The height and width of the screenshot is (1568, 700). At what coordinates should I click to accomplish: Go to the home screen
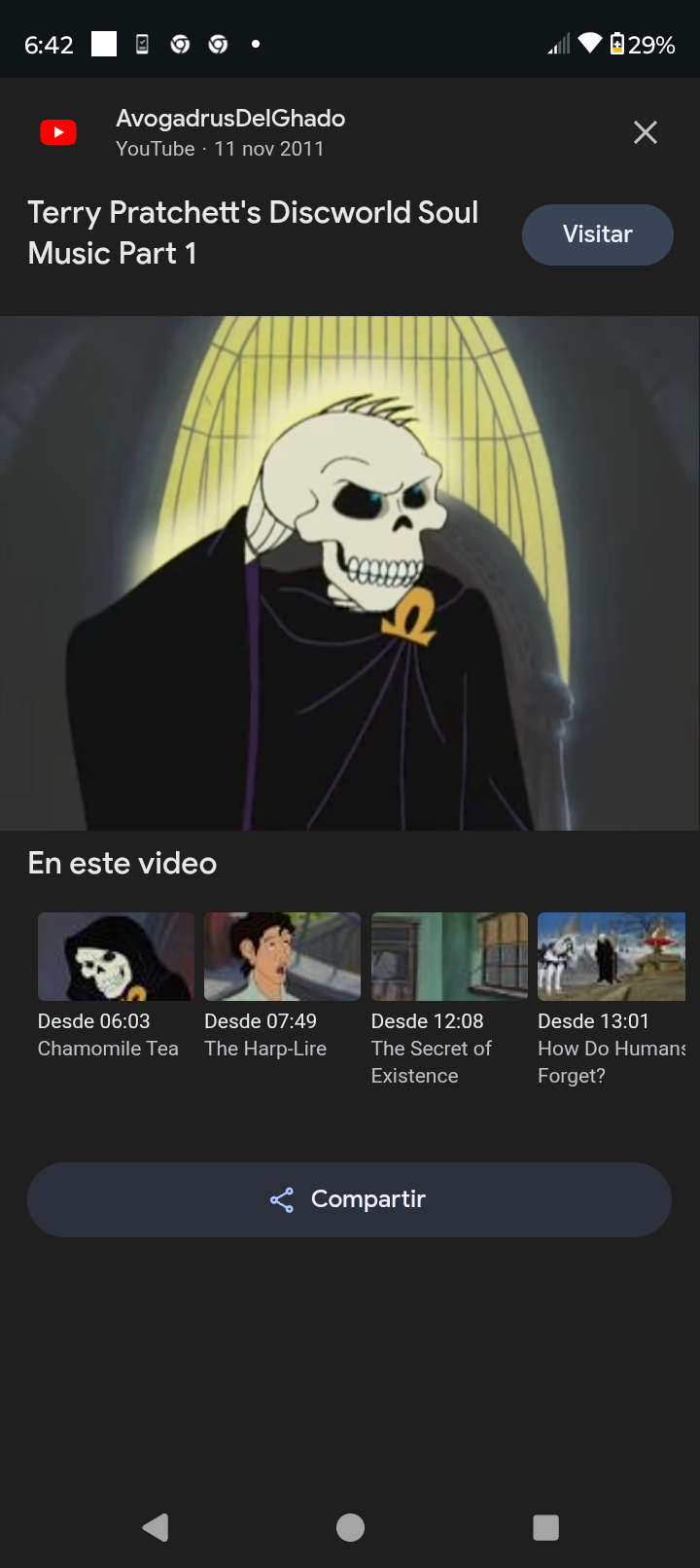pyautogui.click(x=350, y=1527)
